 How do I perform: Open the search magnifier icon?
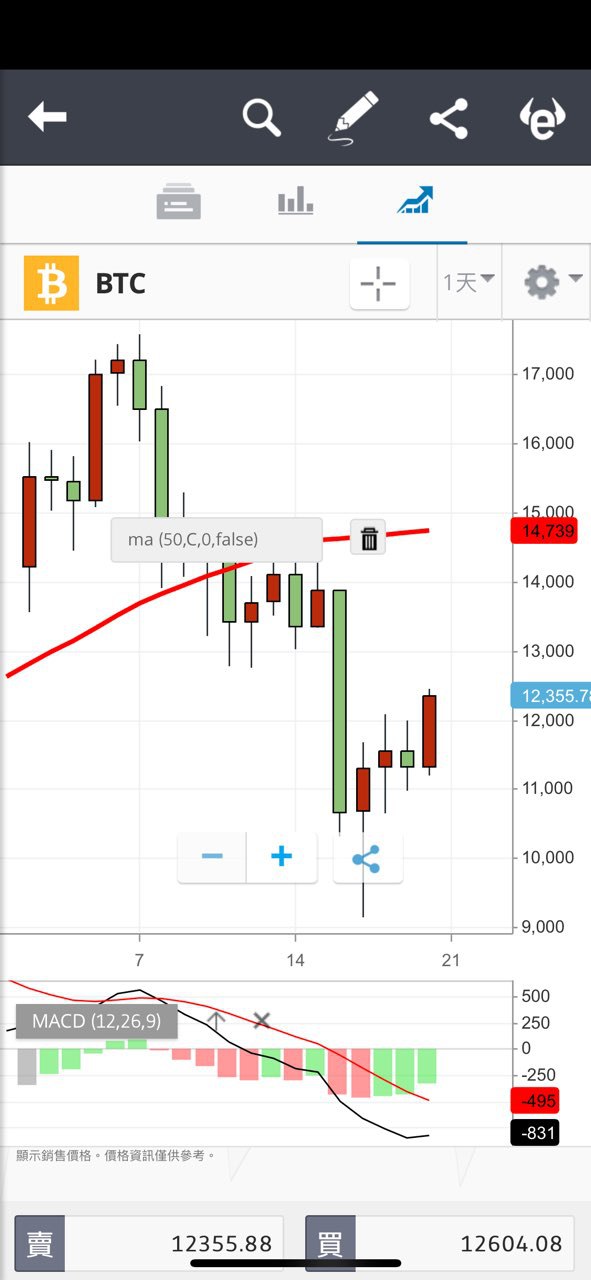(x=262, y=118)
